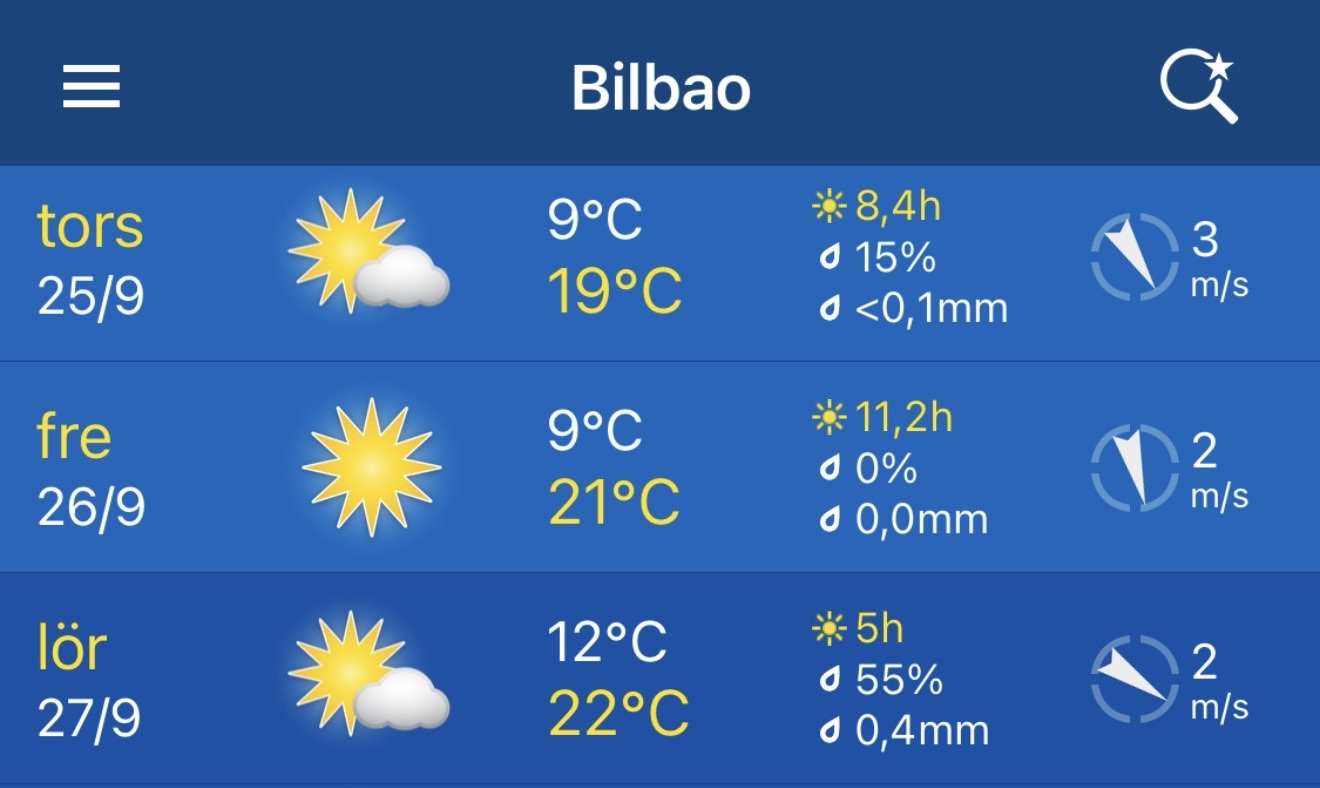Open the hamburger menu
The width and height of the screenshot is (1320, 788).
[x=91, y=86]
